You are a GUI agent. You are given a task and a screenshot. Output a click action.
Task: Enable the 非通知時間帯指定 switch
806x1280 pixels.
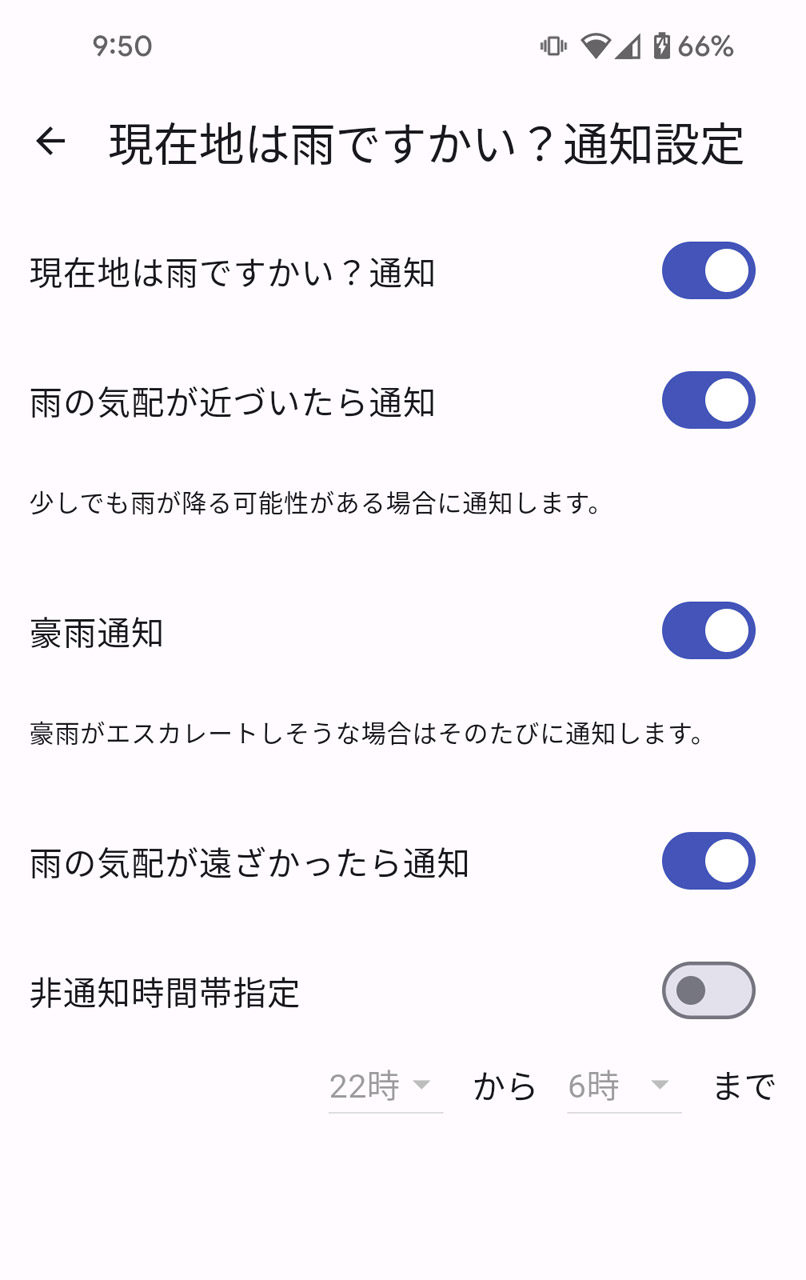tap(708, 991)
